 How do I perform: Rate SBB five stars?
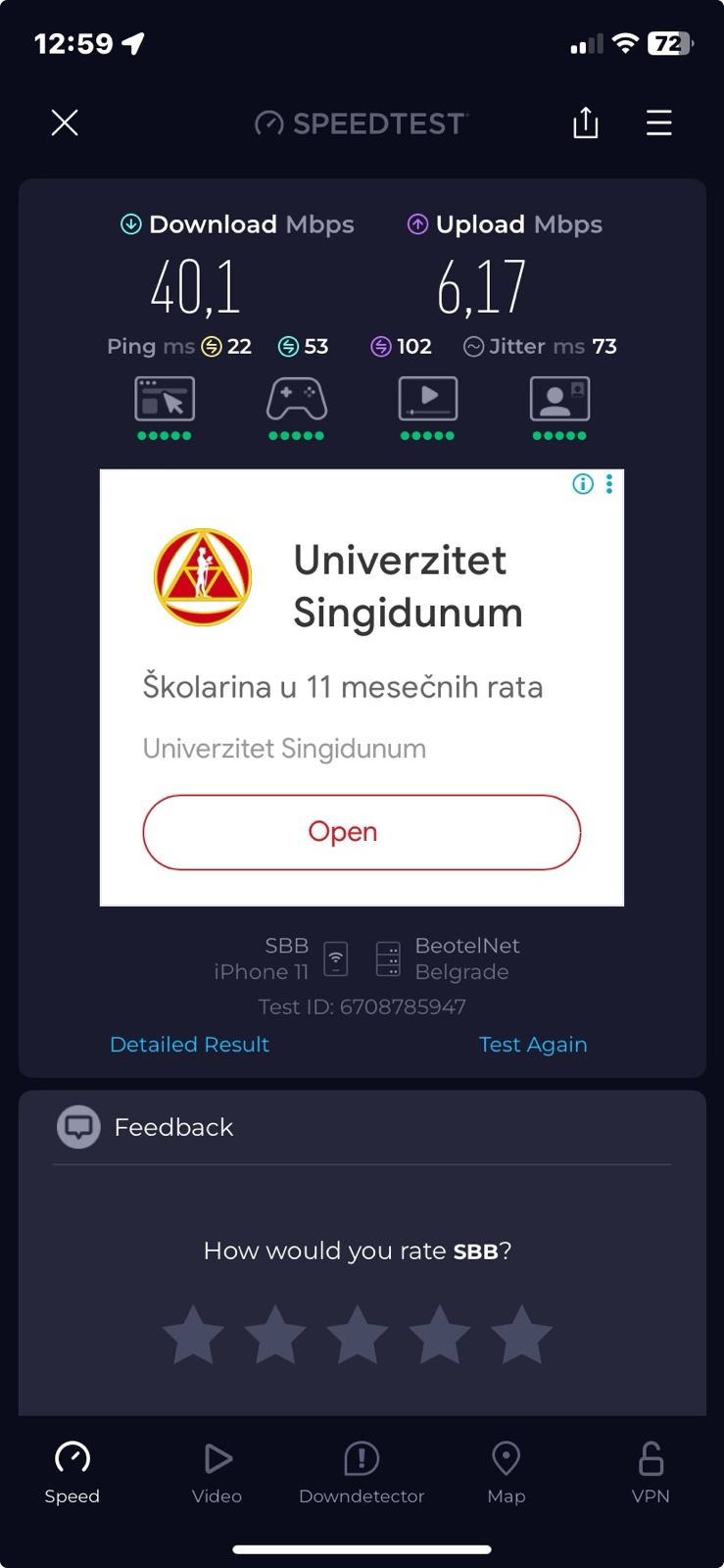pyautogui.click(x=521, y=1335)
